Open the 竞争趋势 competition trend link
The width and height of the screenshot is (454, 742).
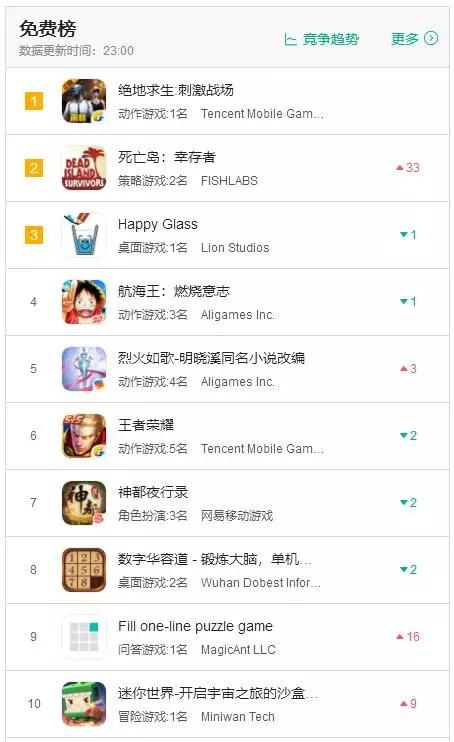pos(321,39)
